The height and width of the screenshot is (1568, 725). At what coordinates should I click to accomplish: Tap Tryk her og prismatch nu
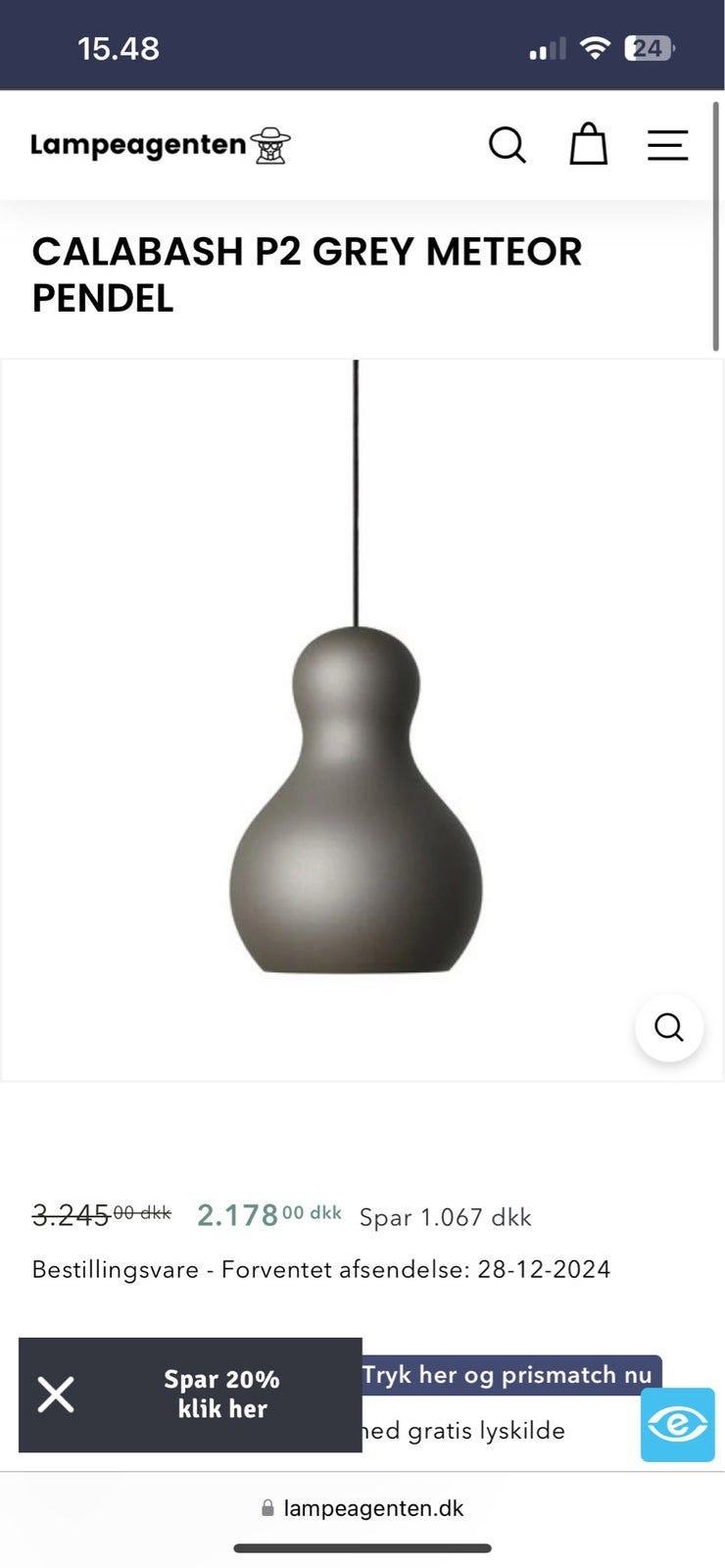507,1375
